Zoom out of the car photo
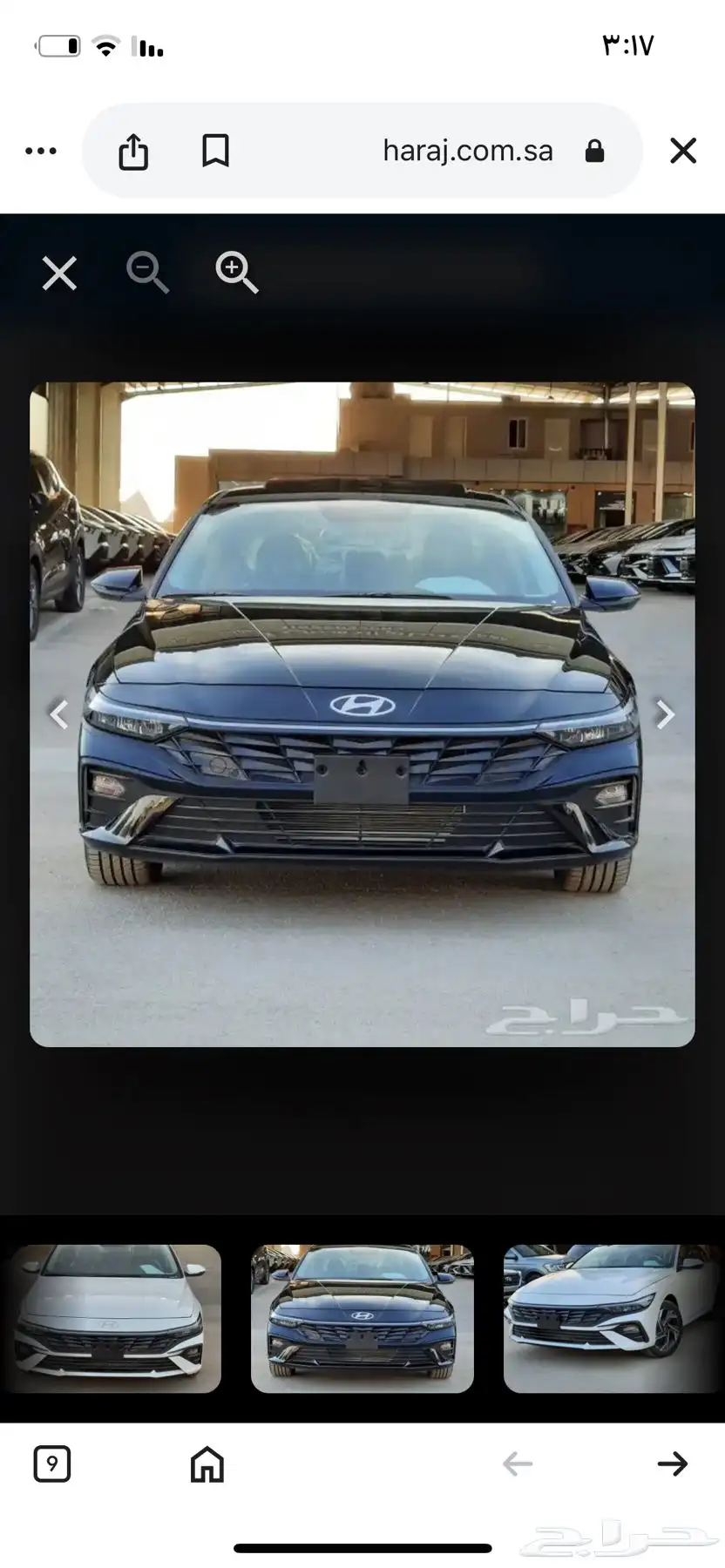725x1568 pixels. 147,273
